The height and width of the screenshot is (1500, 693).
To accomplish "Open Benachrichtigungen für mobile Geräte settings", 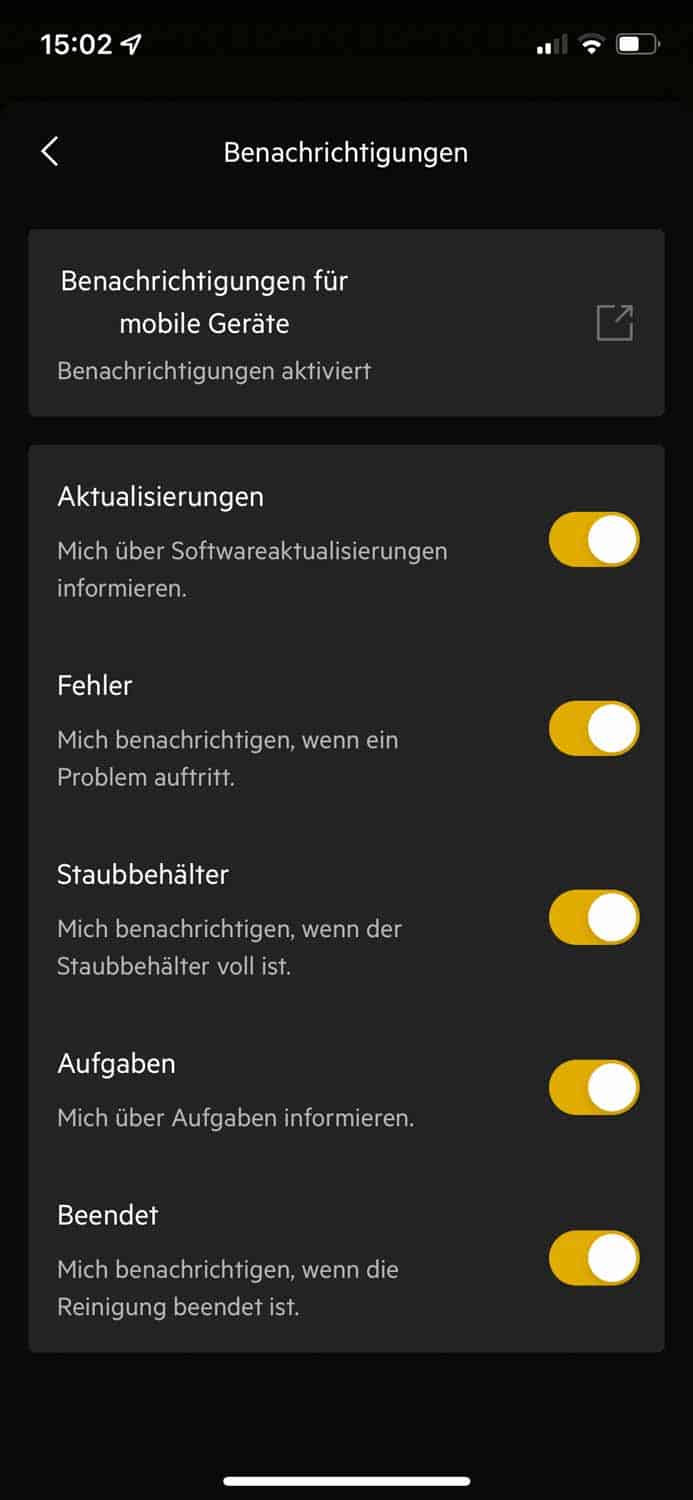I will coord(613,323).
